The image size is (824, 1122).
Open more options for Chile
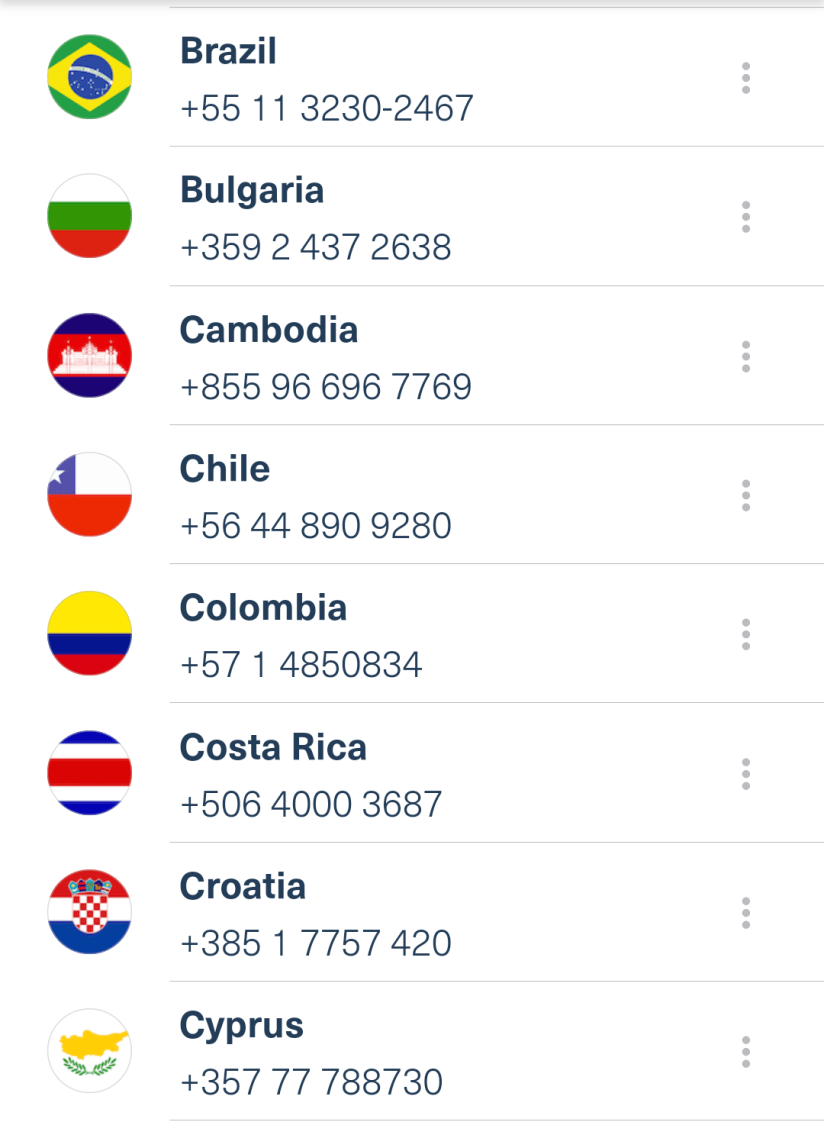pos(745,495)
